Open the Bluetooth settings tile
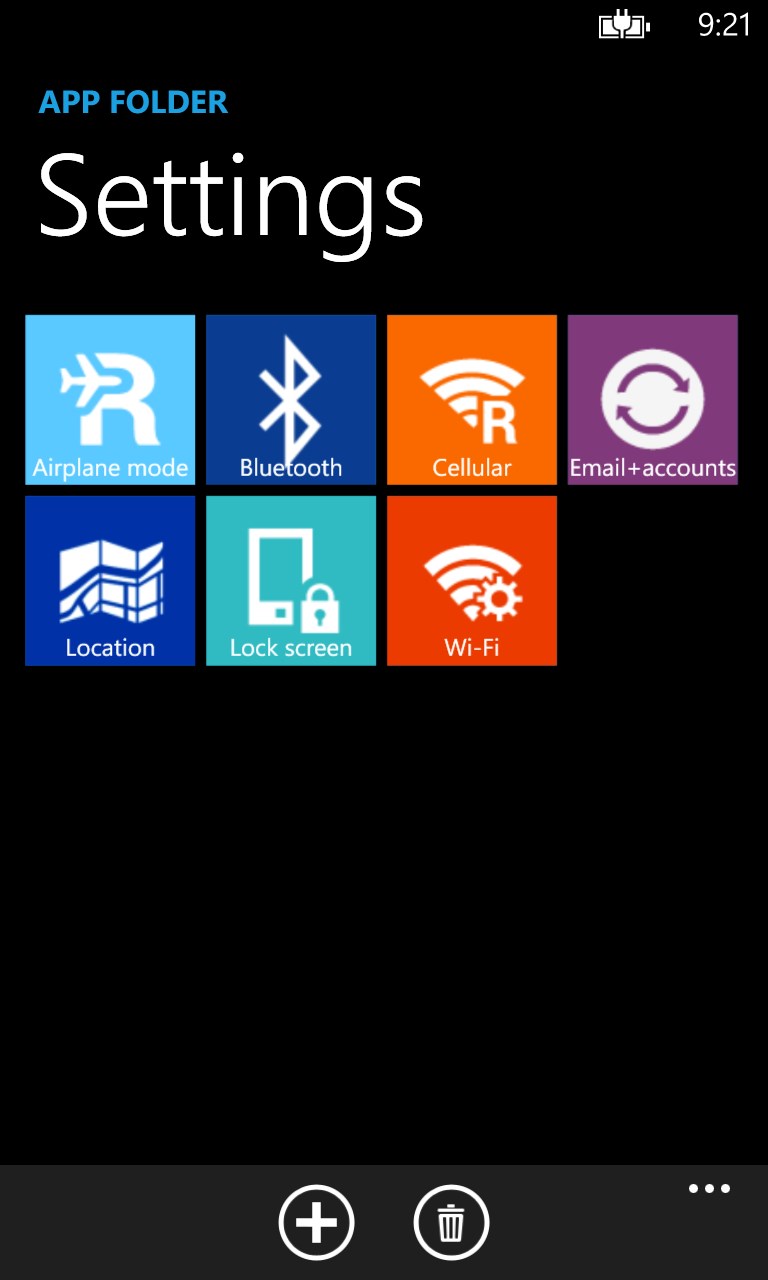The height and width of the screenshot is (1280, 768). [291, 400]
